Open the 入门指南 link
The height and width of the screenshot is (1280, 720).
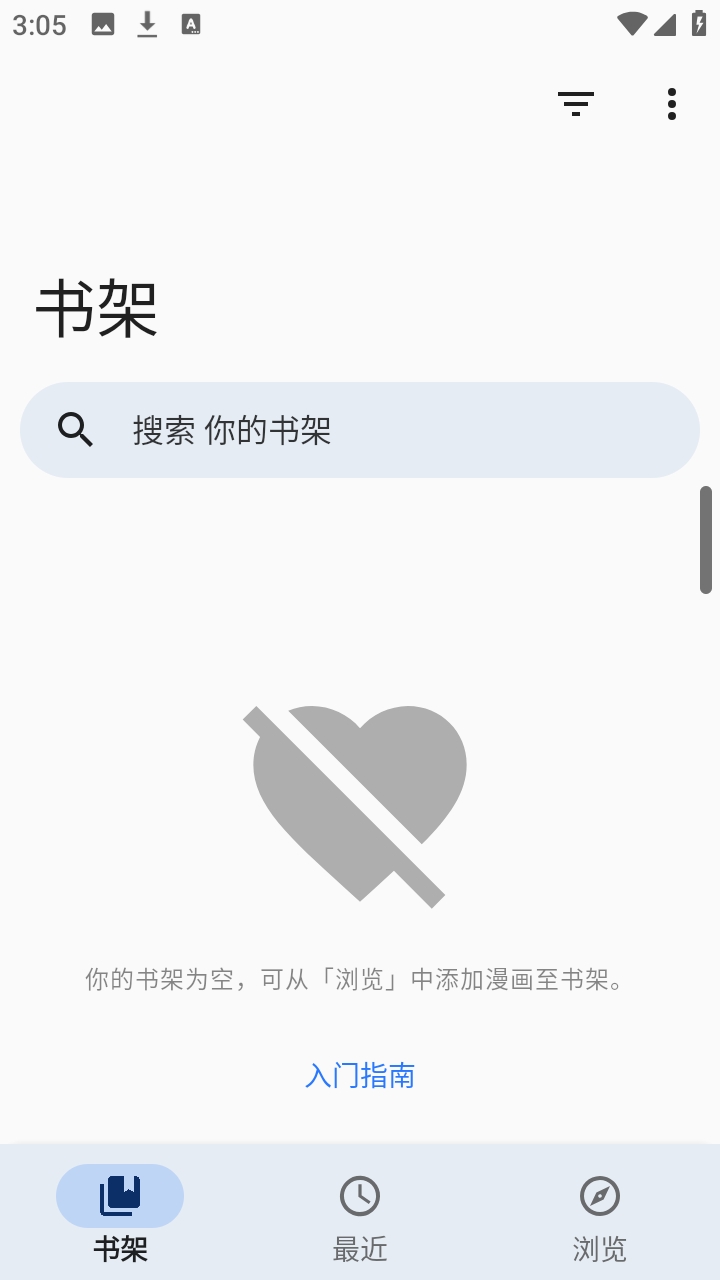[x=360, y=1076]
